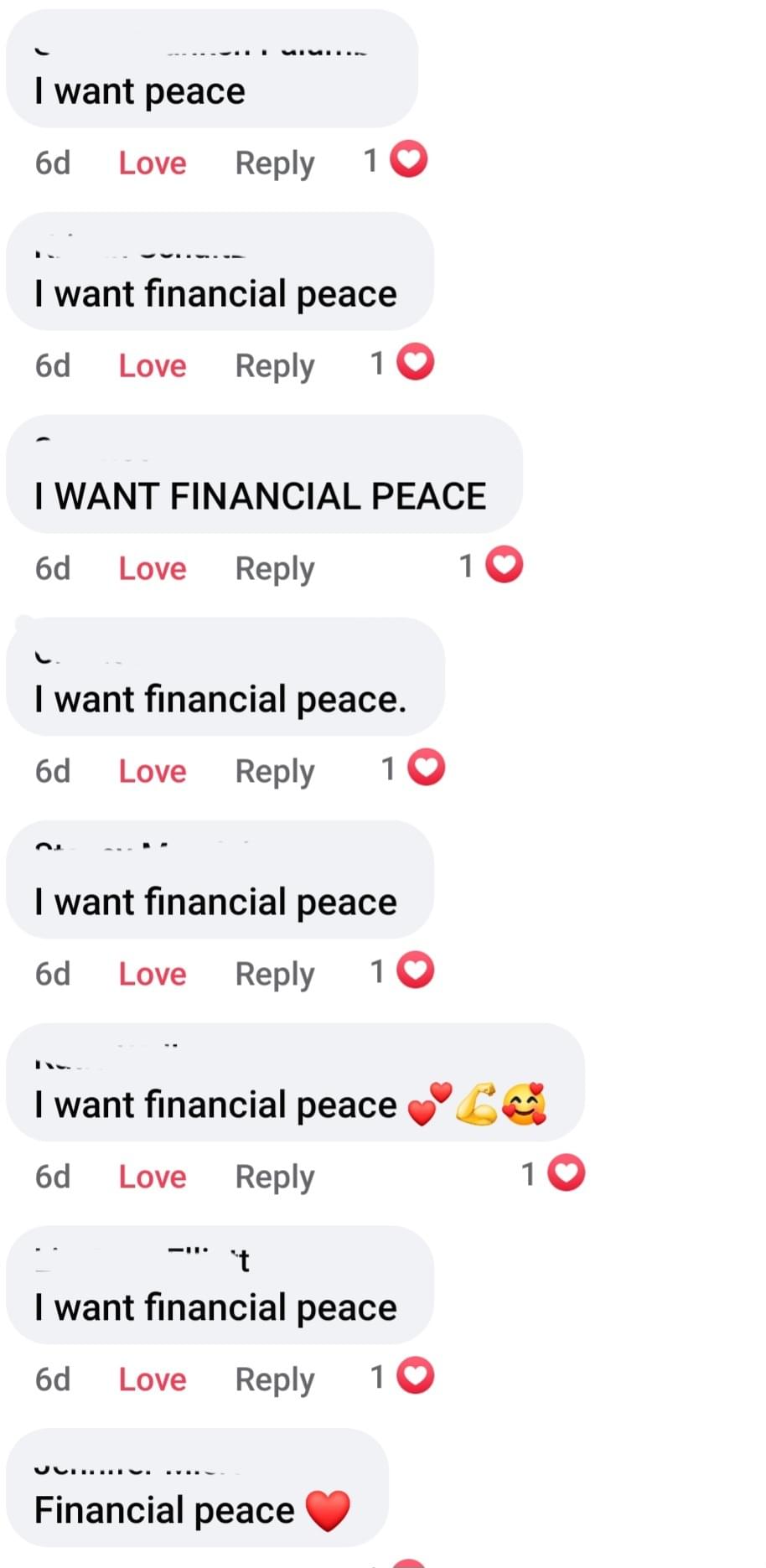Love the financial peace comment with flexing arm emoji
The image size is (766, 1568).
(x=152, y=1177)
